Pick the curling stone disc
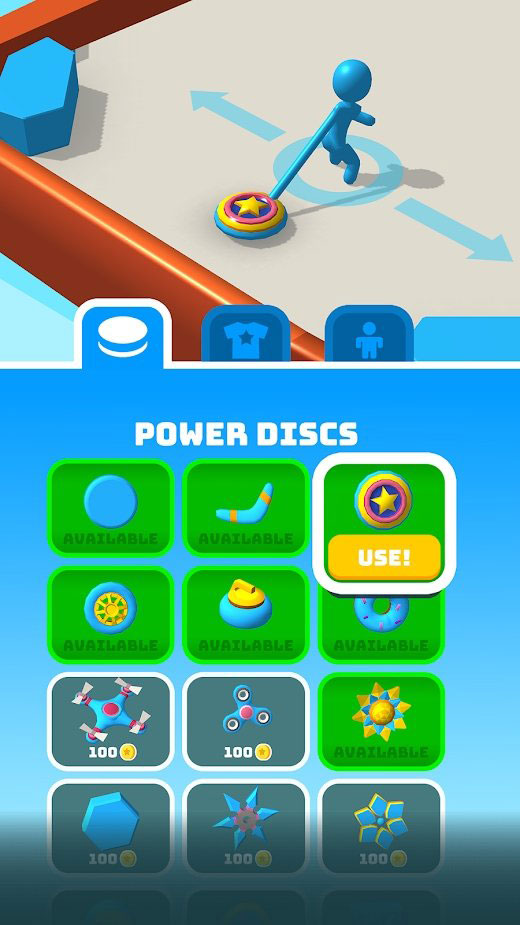Image resolution: width=520 pixels, height=925 pixels. (246, 615)
